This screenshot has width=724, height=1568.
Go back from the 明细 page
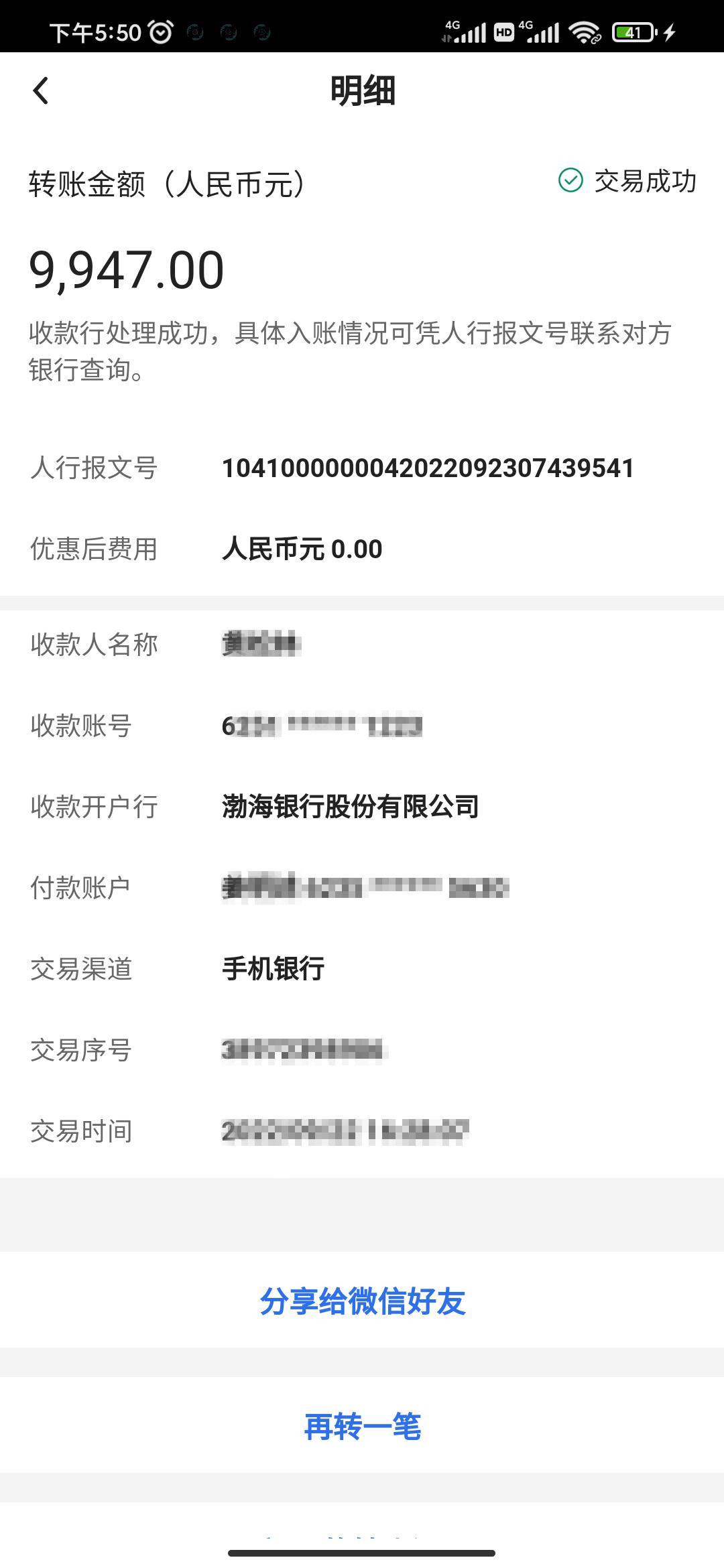pos(41,90)
